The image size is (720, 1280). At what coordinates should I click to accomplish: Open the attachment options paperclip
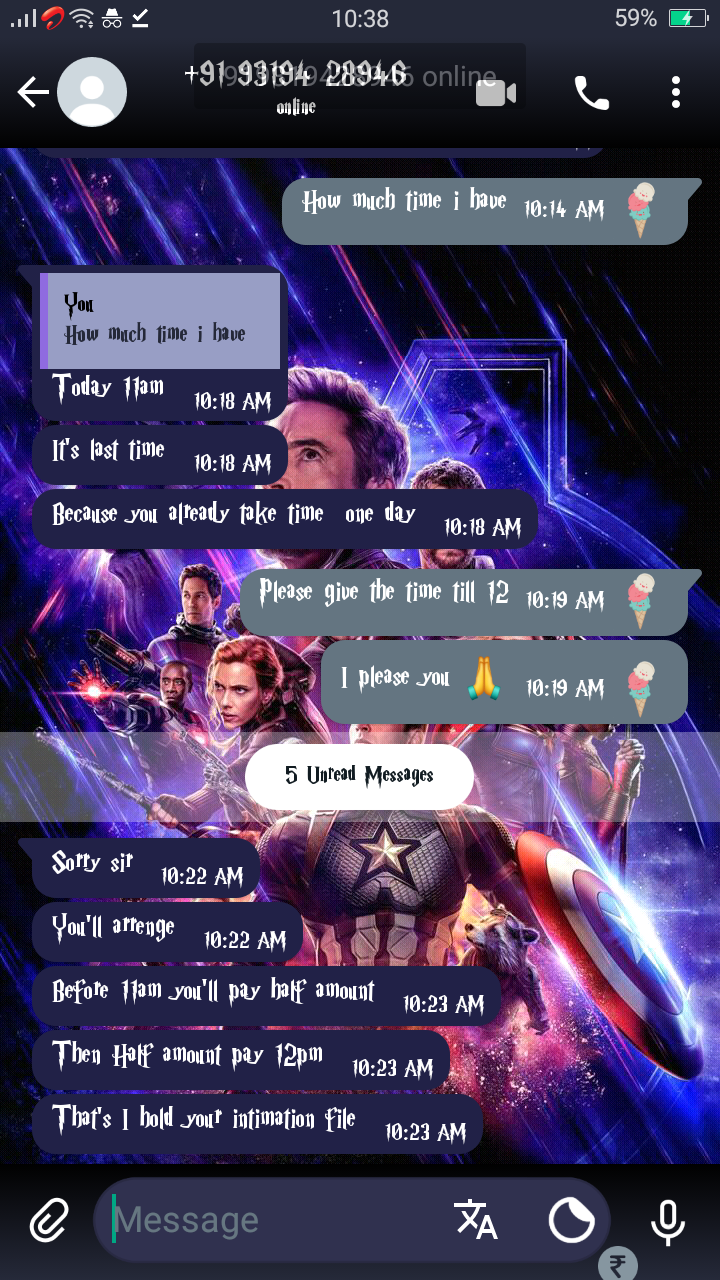click(x=47, y=1220)
